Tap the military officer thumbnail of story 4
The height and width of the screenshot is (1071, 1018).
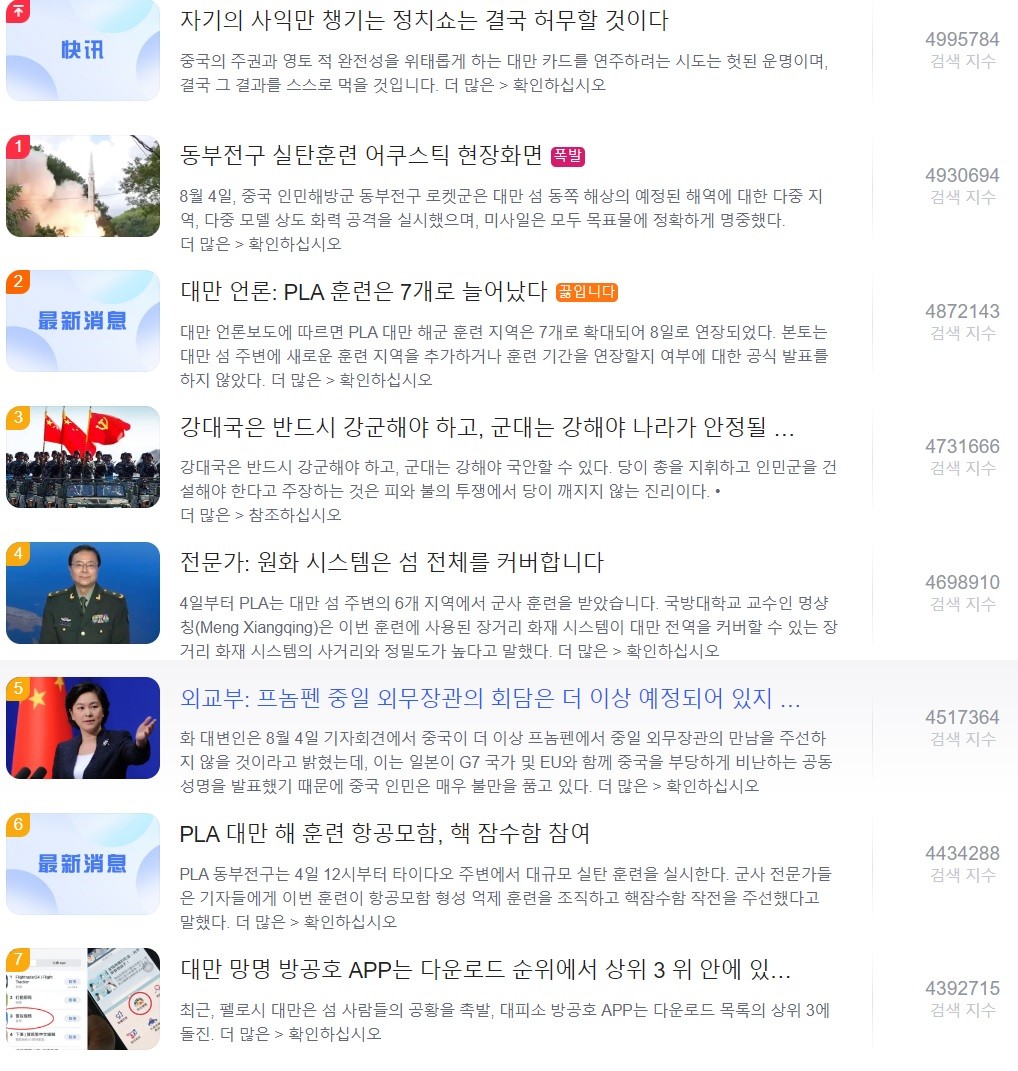click(83, 593)
